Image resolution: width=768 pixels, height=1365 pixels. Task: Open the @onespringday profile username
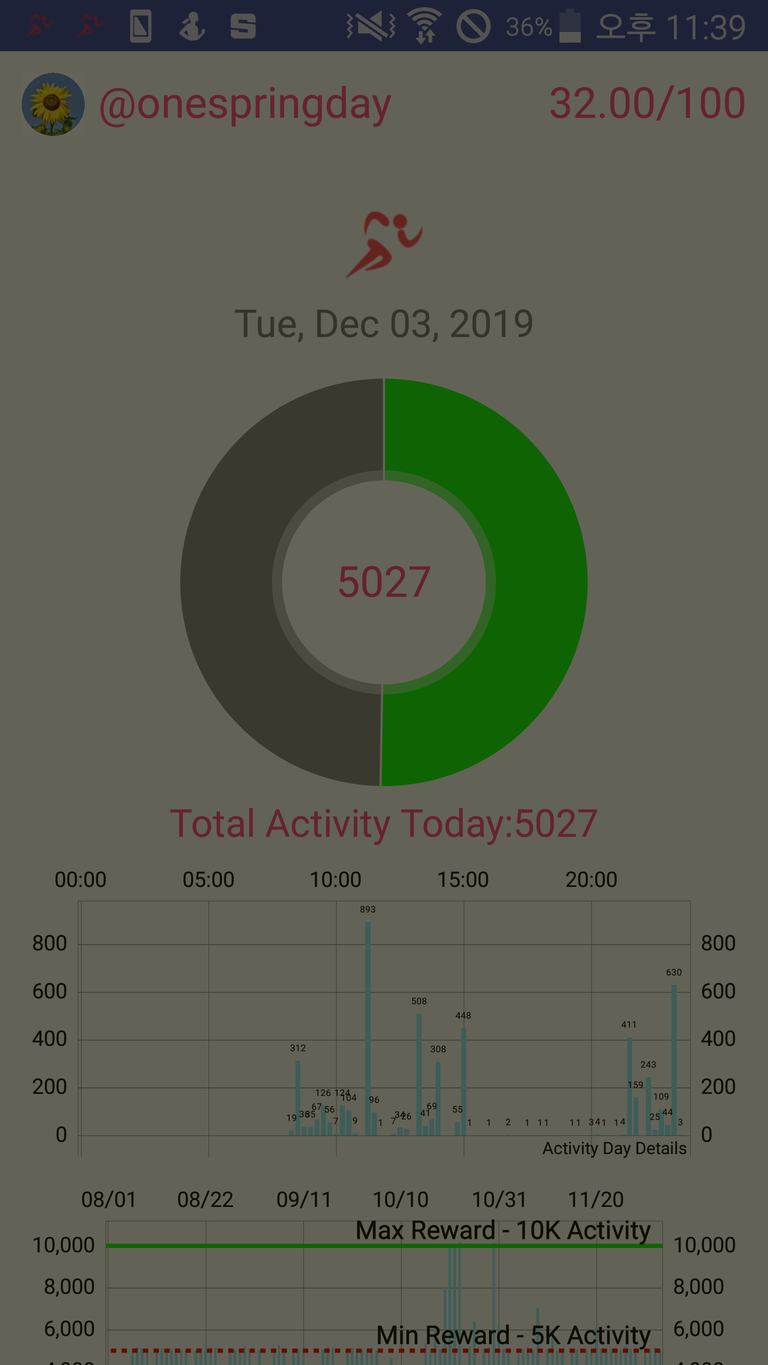245,105
